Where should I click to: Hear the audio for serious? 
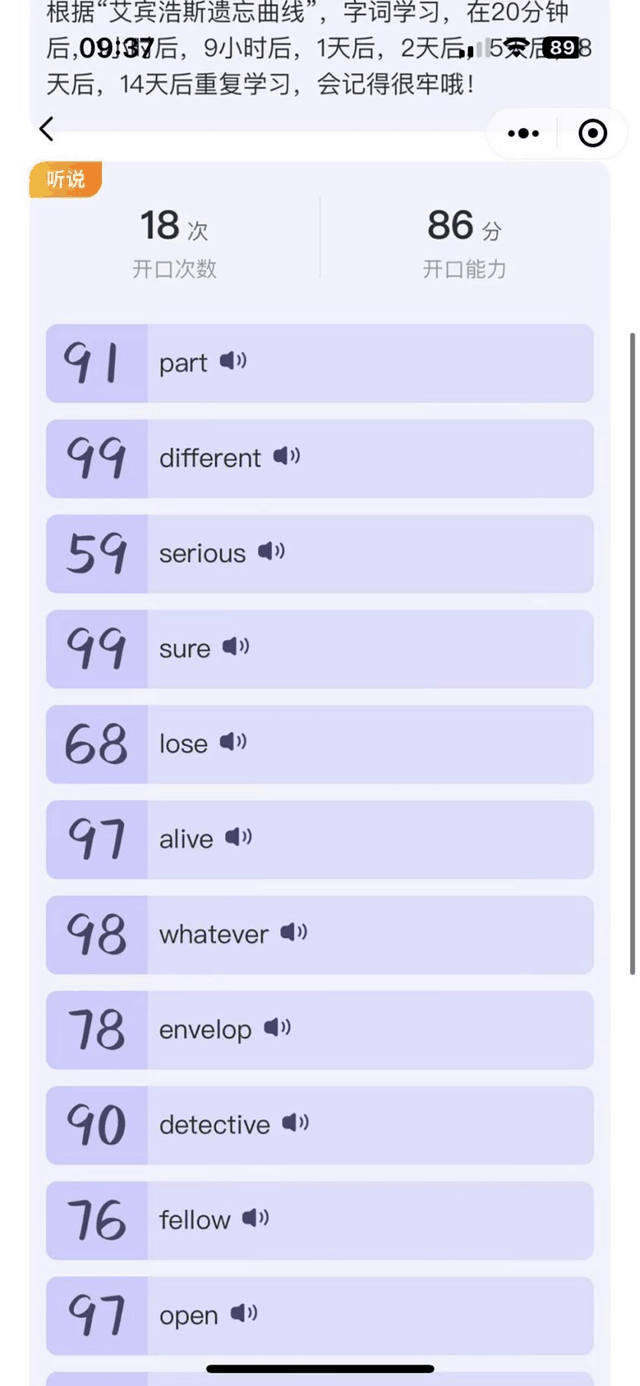coord(271,551)
